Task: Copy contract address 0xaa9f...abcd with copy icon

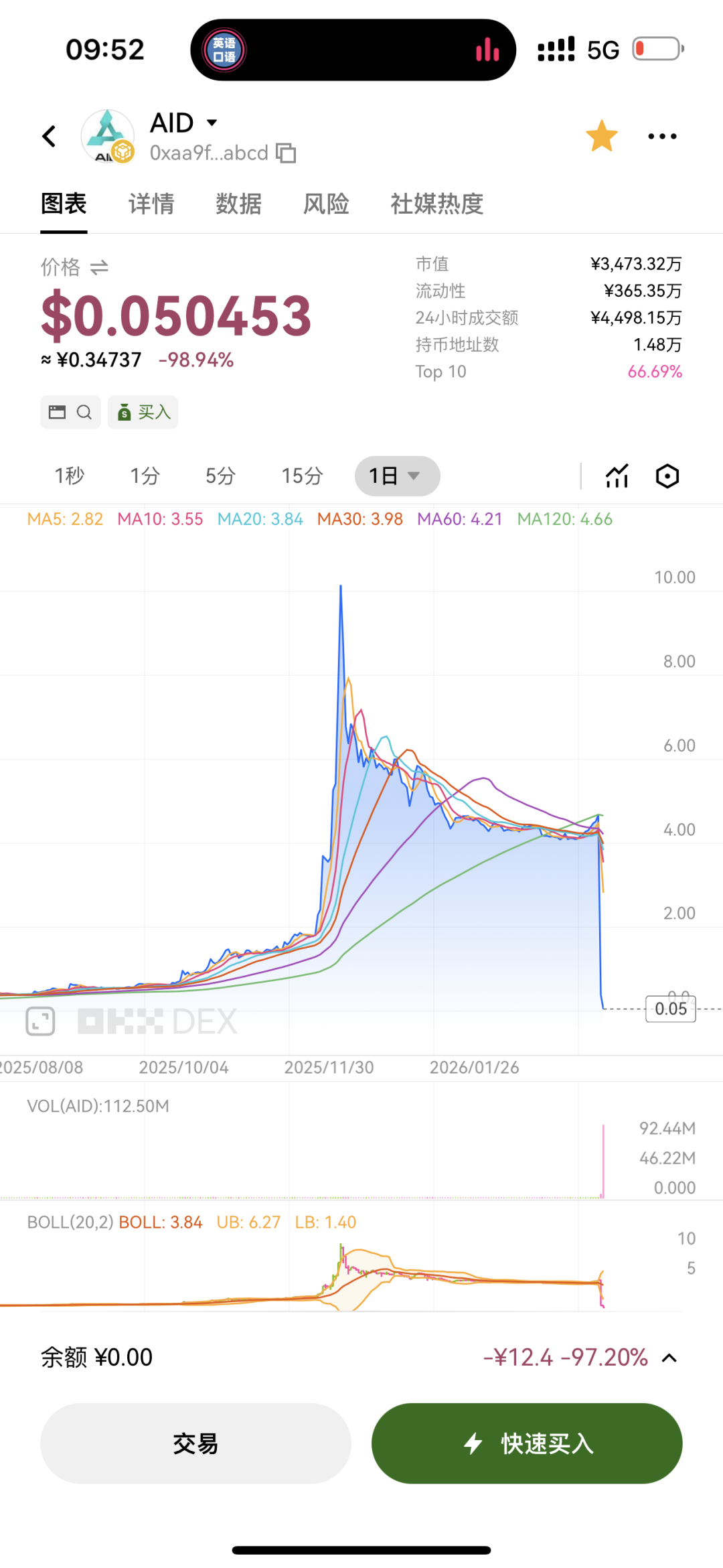Action: click(x=287, y=153)
